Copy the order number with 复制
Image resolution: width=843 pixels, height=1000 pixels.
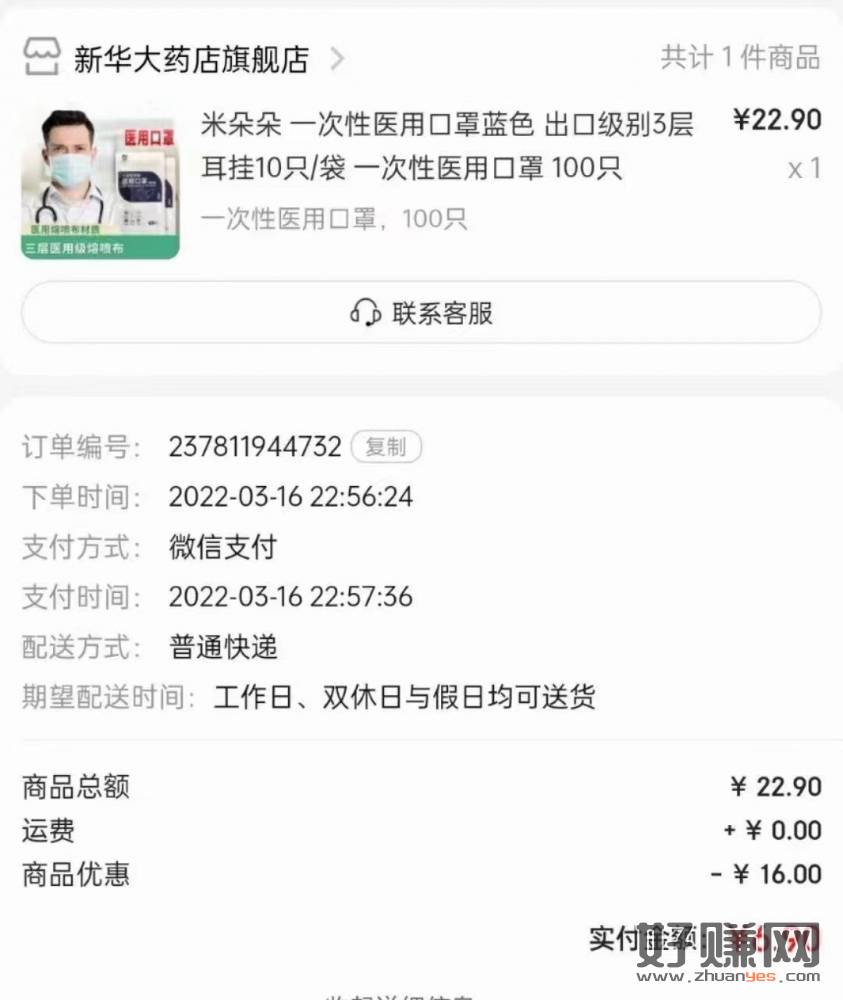coord(386,447)
